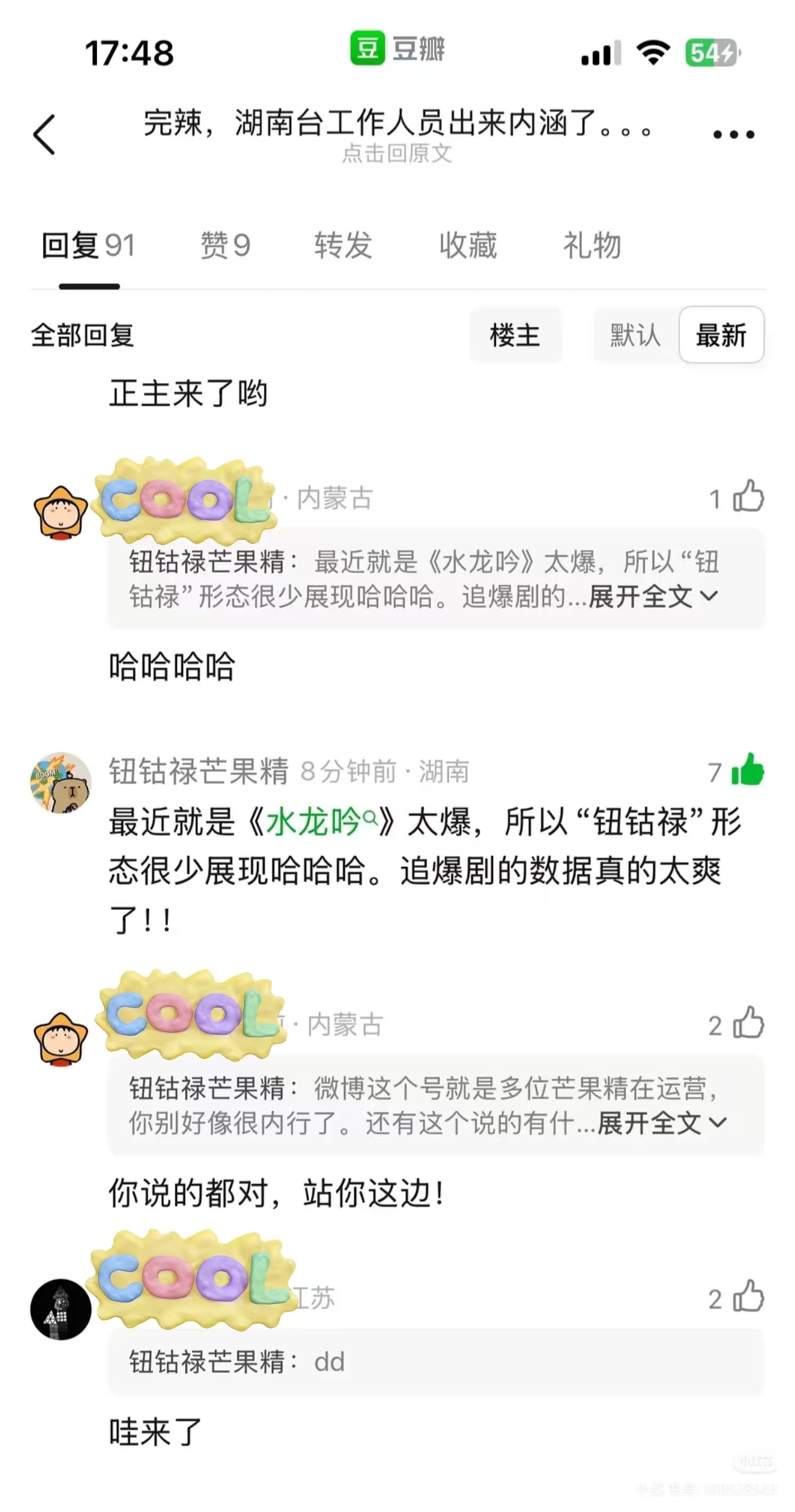Filter replies by 楼主 only
Image resolution: width=795 pixels, height=1512 pixels.
[x=514, y=335]
